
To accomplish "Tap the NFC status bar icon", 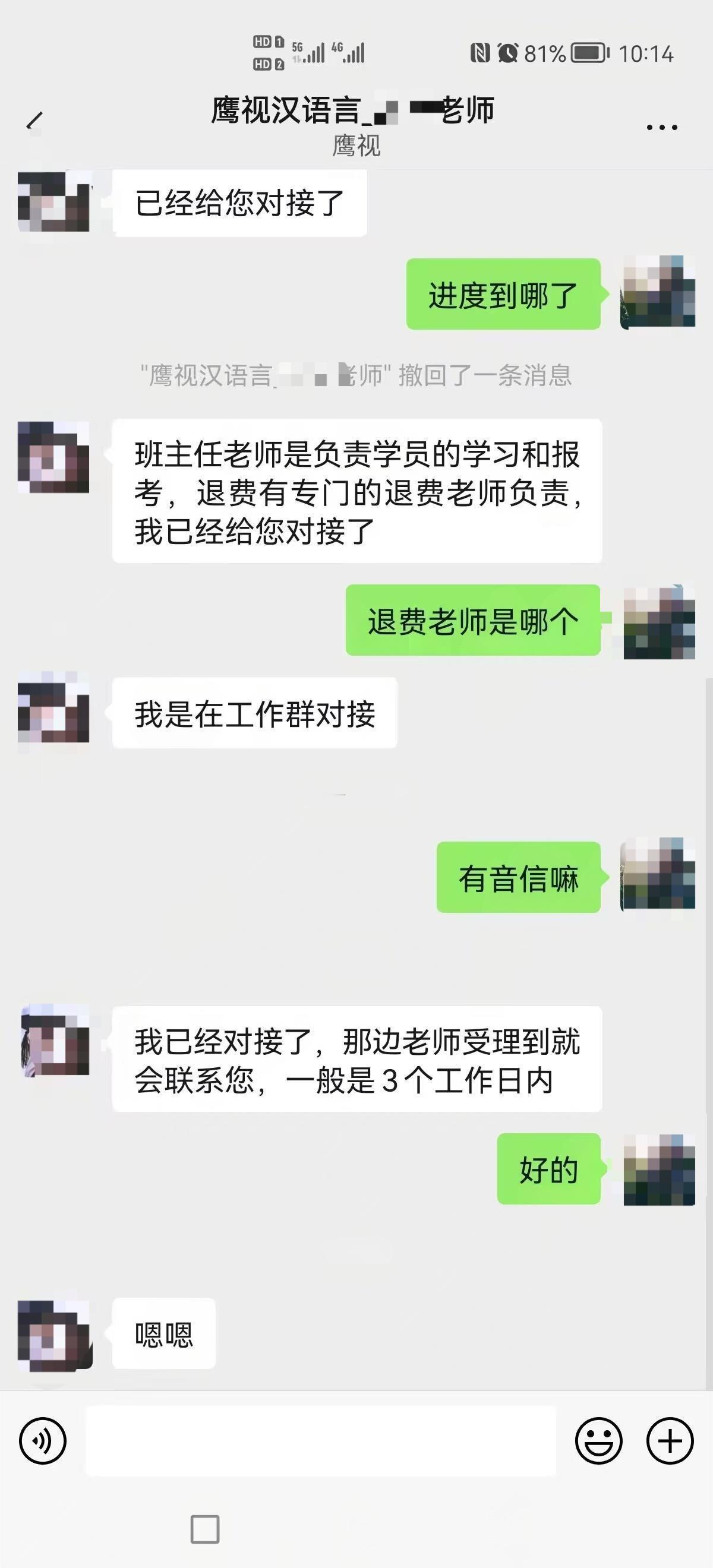I will [x=481, y=52].
